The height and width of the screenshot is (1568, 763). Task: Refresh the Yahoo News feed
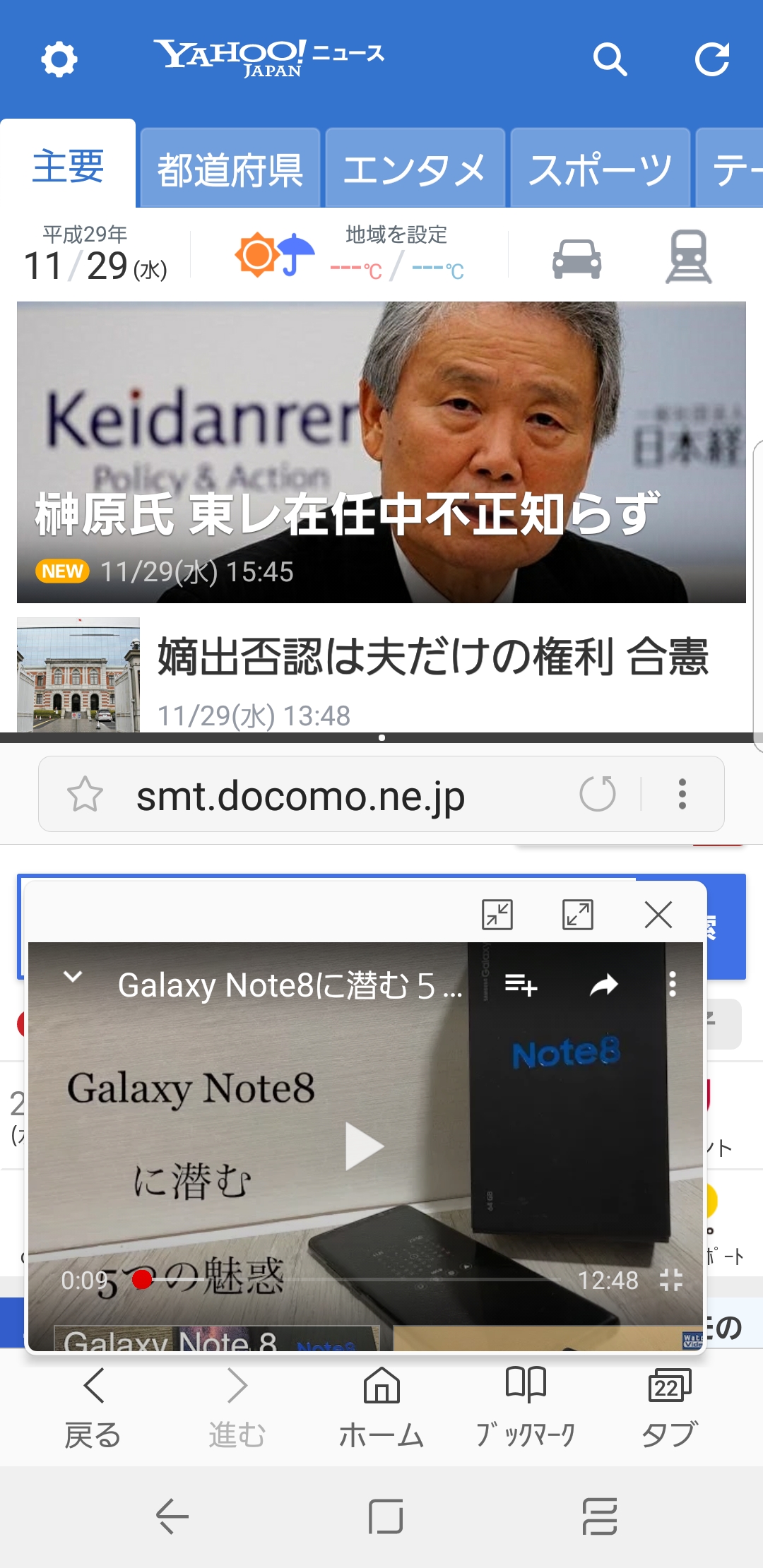[711, 59]
